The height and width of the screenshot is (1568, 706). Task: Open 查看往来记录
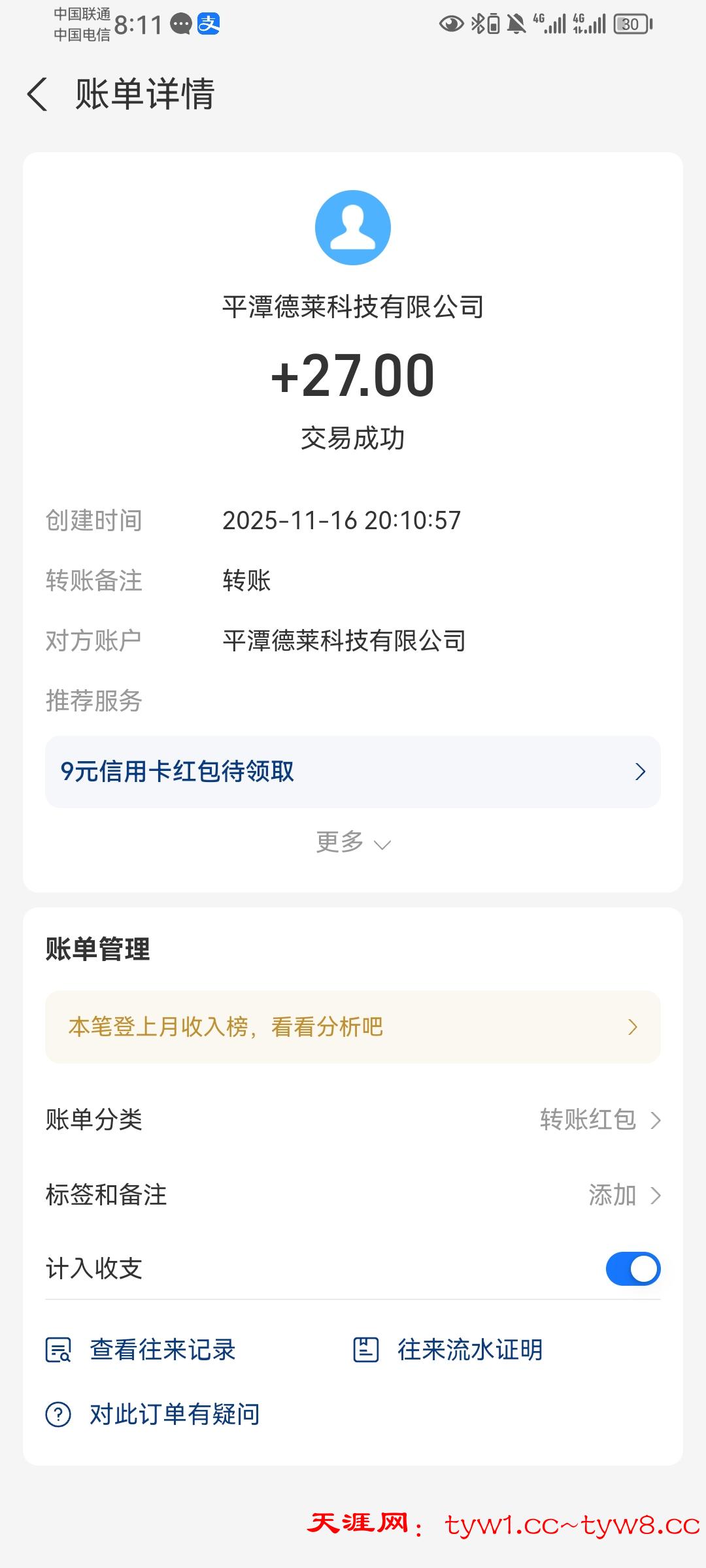click(x=141, y=1350)
